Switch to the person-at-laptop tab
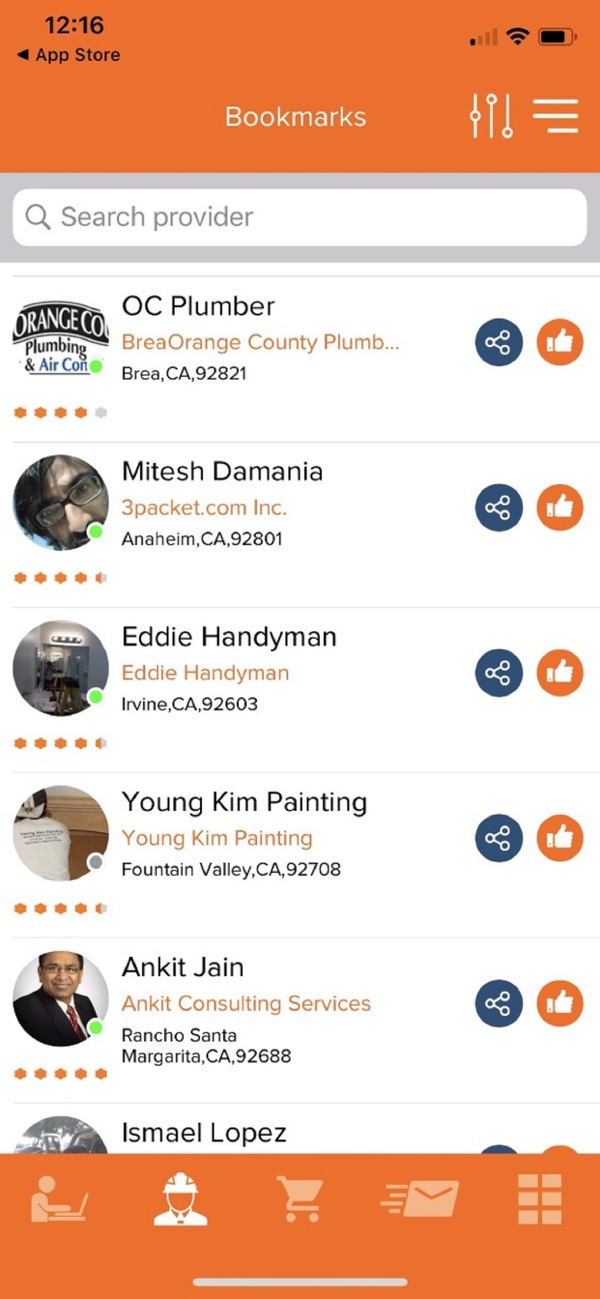The width and height of the screenshot is (600, 1299). coord(58,1199)
